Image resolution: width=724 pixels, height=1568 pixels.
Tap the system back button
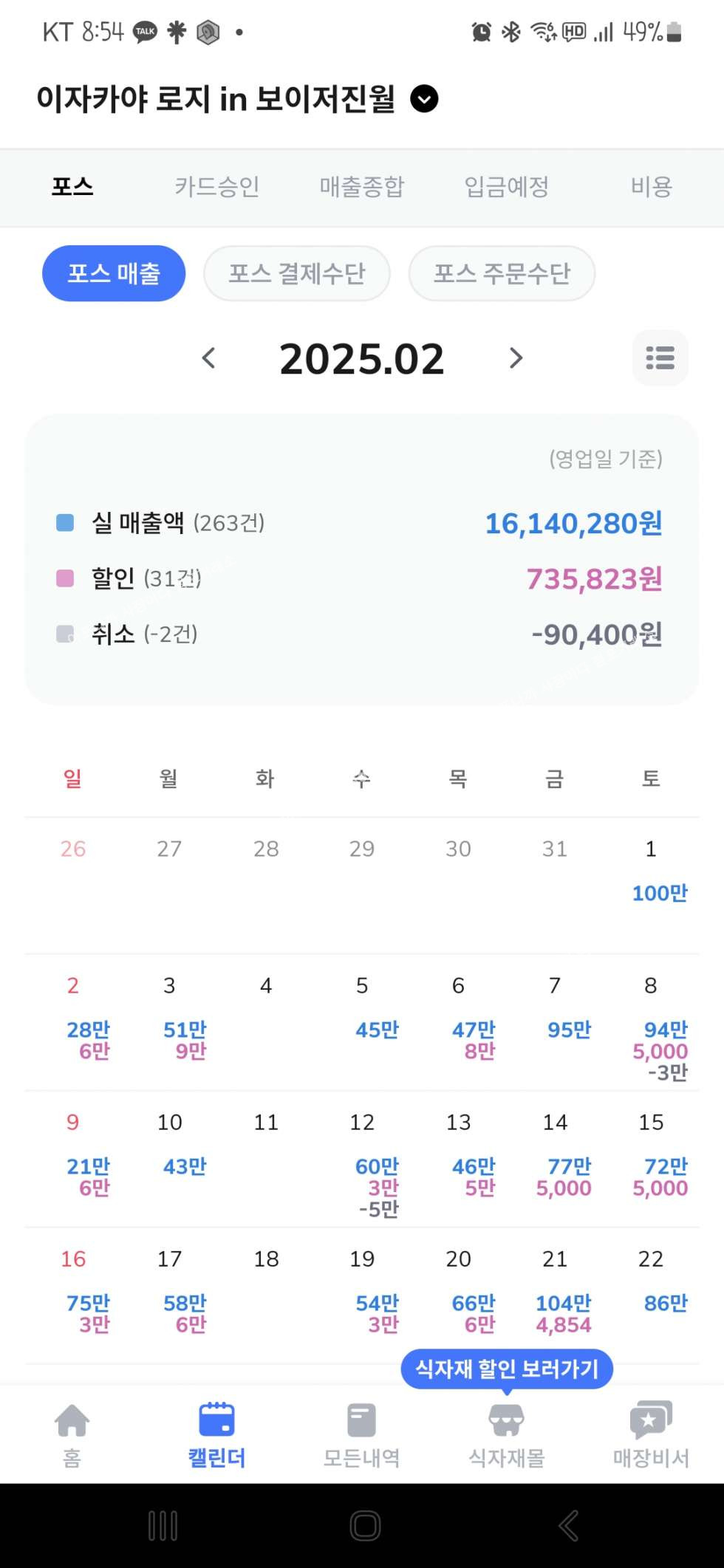click(x=567, y=1526)
